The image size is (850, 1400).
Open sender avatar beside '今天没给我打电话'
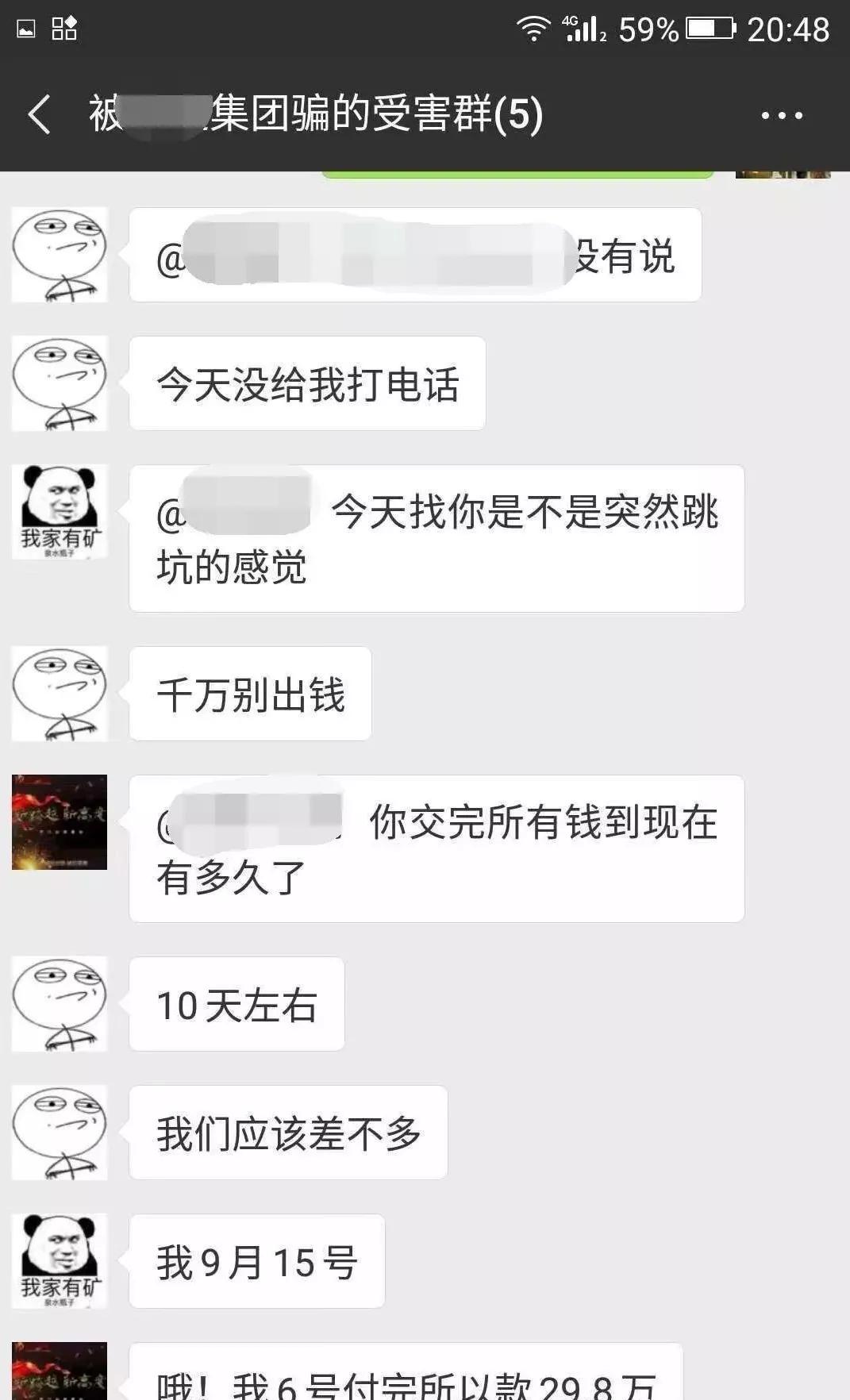tap(60, 383)
